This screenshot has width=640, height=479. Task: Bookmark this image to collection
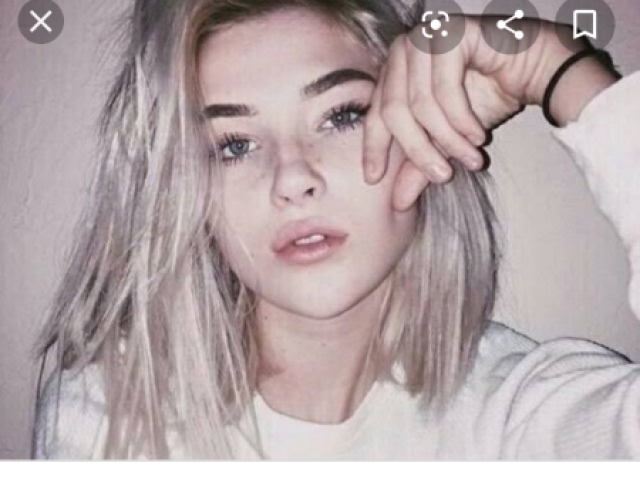pyautogui.click(x=584, y=25)
